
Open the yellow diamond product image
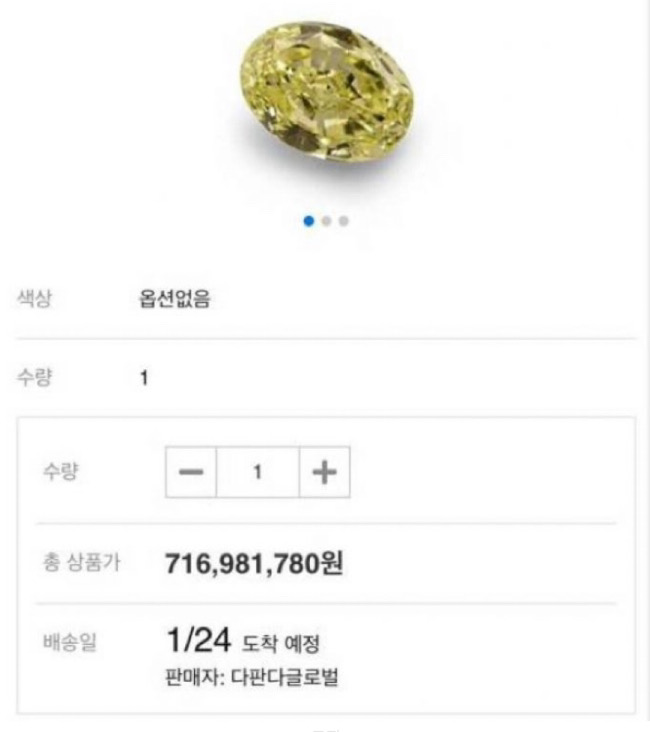[322, 95]
